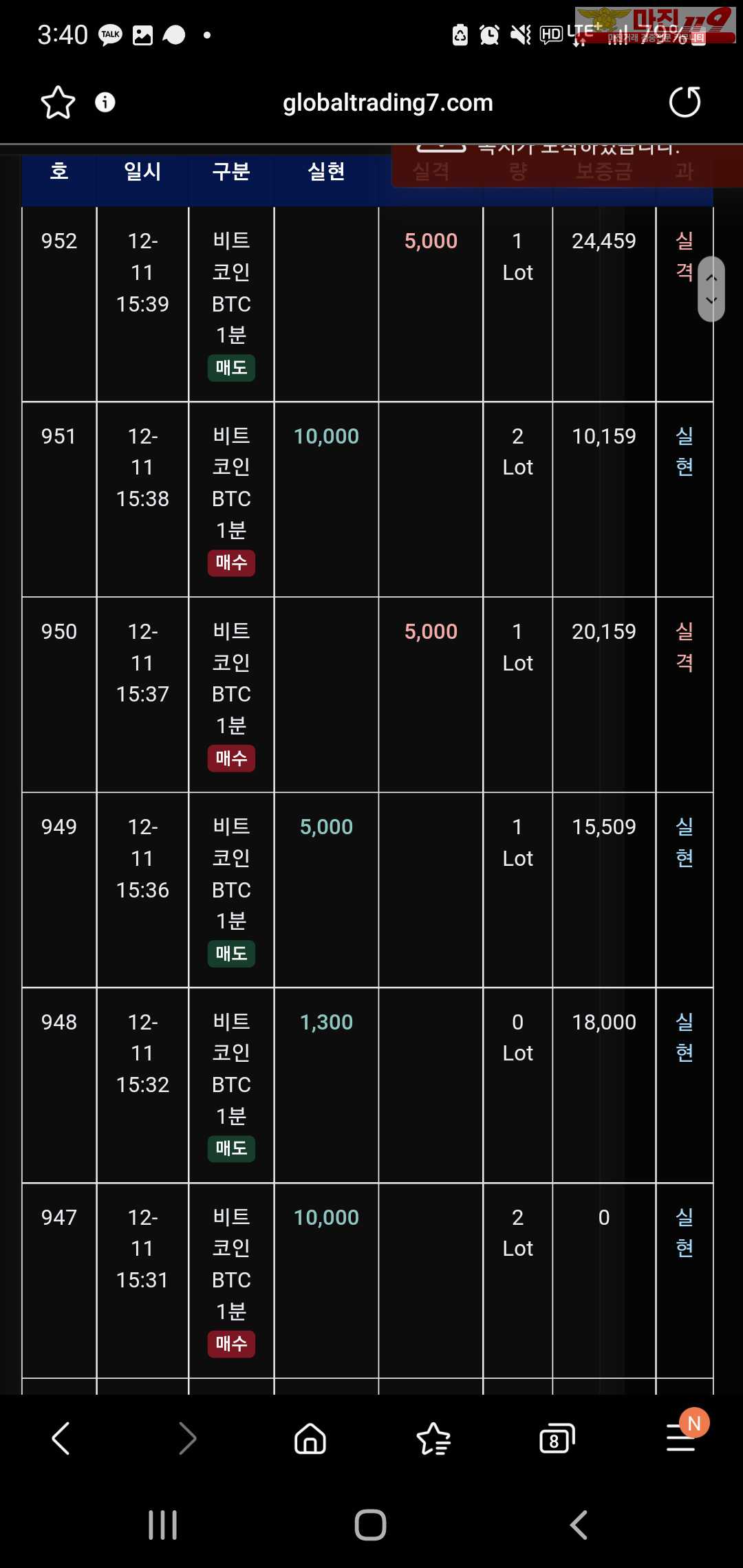Open the browser home page
This screenshot has height=1568, width=743.
click(x=310, y=1439)
